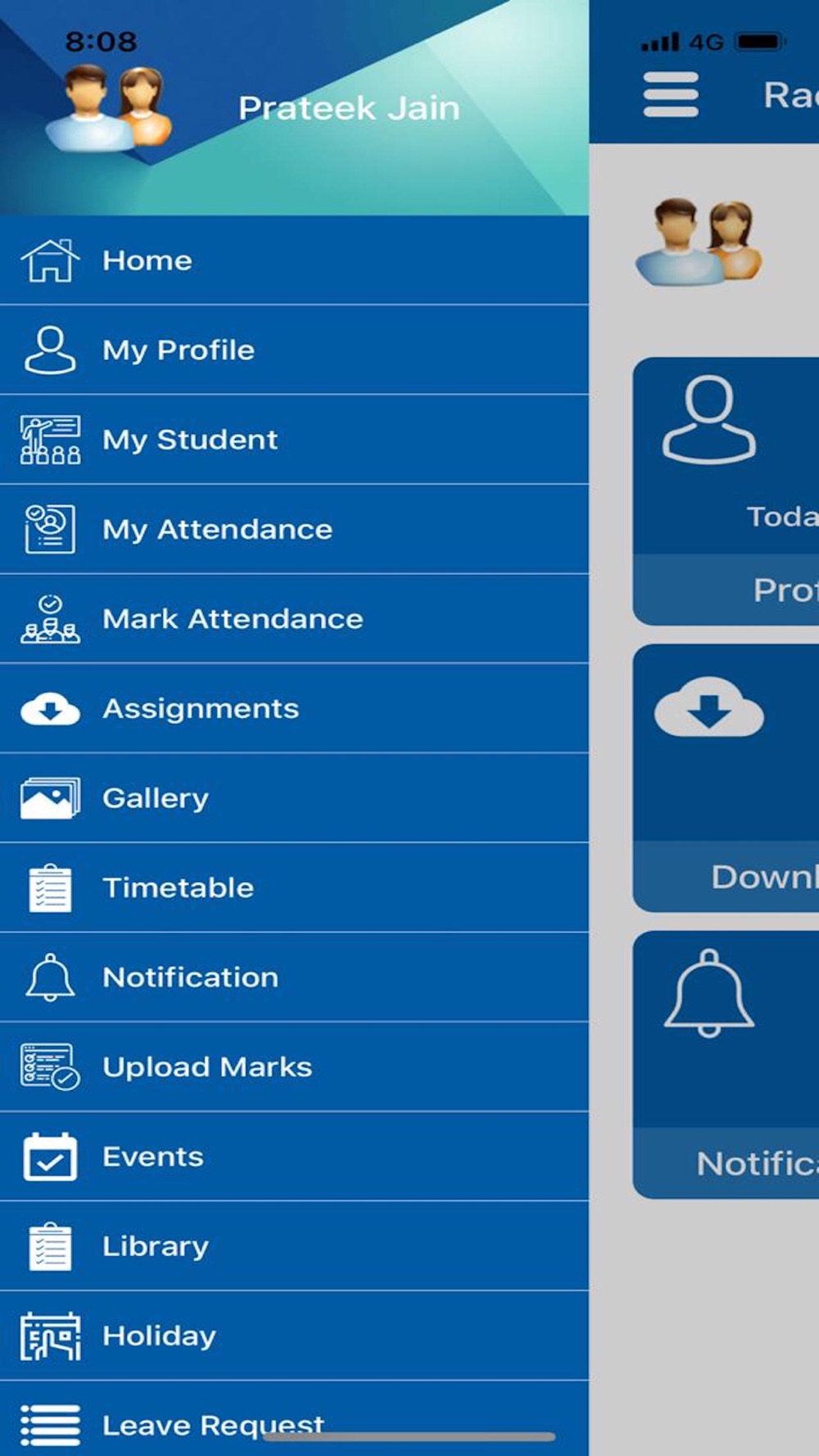Open Notification from the drawer menu

[x=294, y=977]
